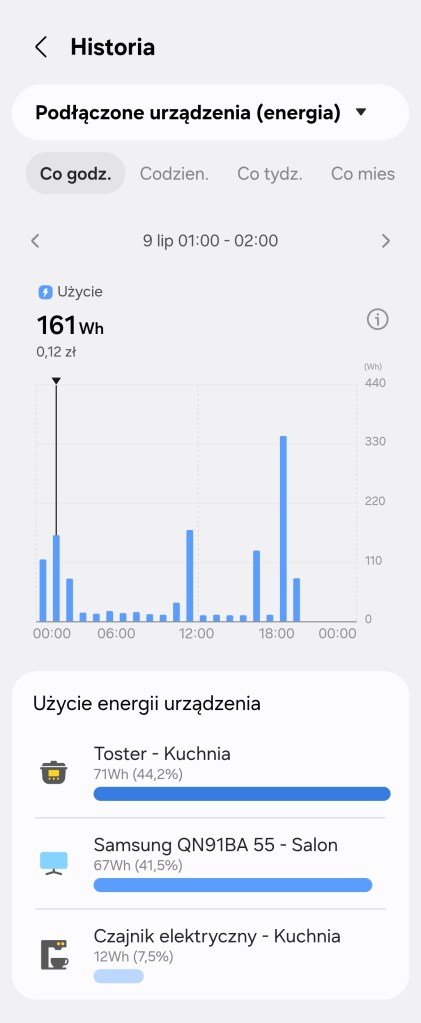Image resolution: width=421 pixels, height=1023 pixels.
Task: Select the tallest bar after 18:00
Action: pyautogui.click(x=283, y=528)
